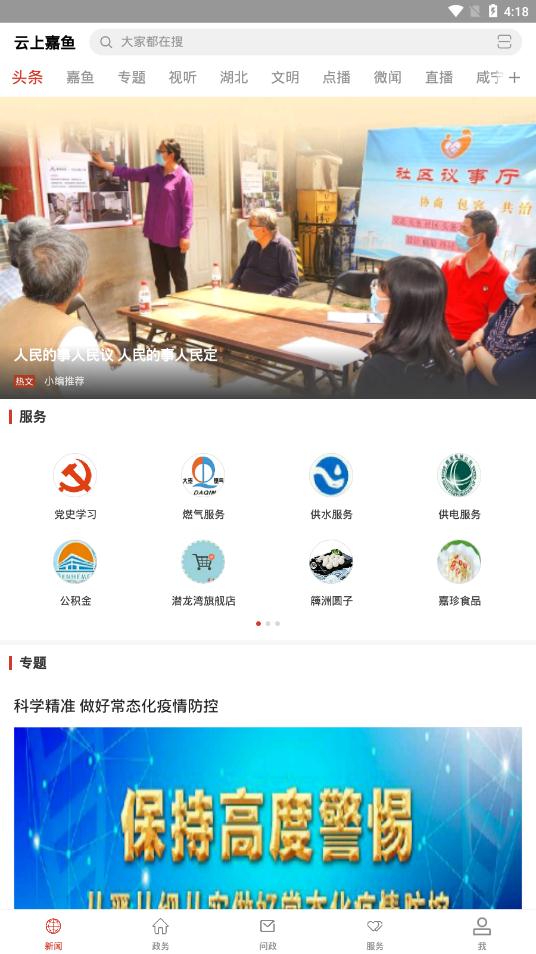Open 嘉珍食品 service

[459, 573]
